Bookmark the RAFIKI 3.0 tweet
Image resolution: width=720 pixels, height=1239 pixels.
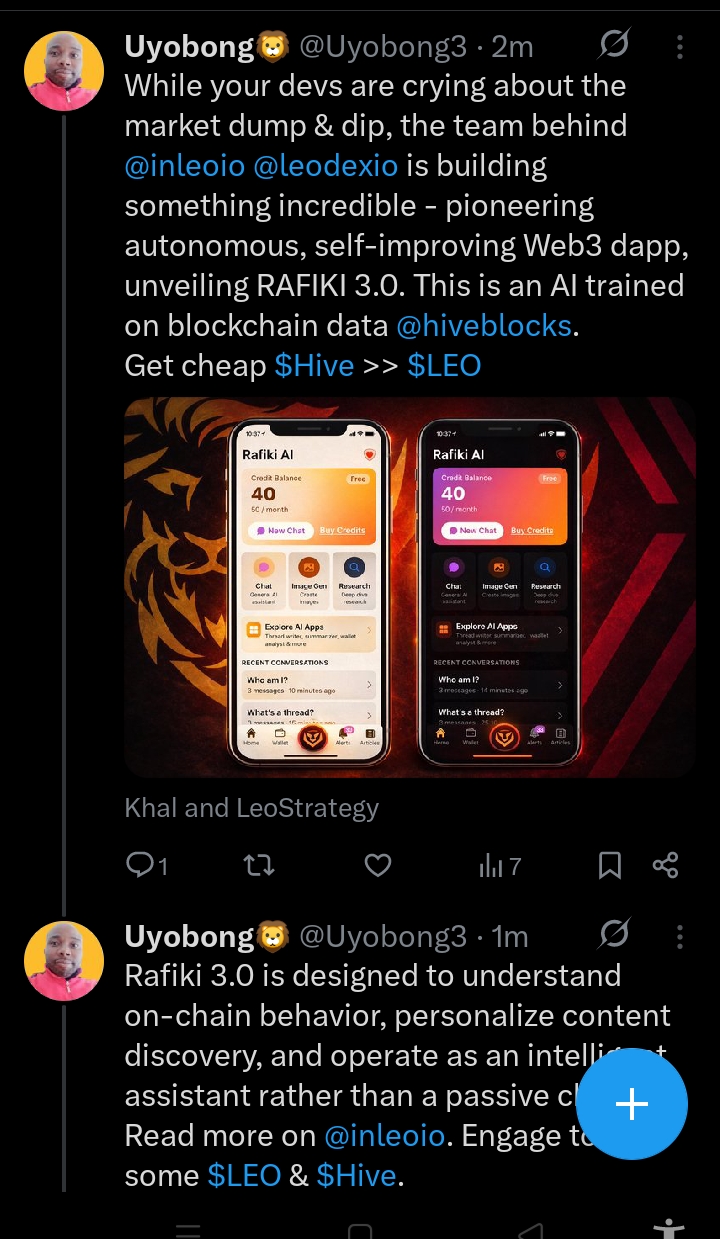[x=609, y=865]
